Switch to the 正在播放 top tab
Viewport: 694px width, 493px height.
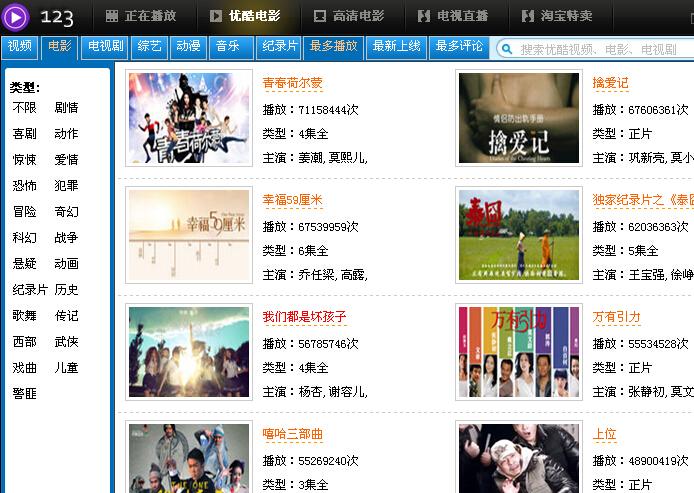[140, 16]
